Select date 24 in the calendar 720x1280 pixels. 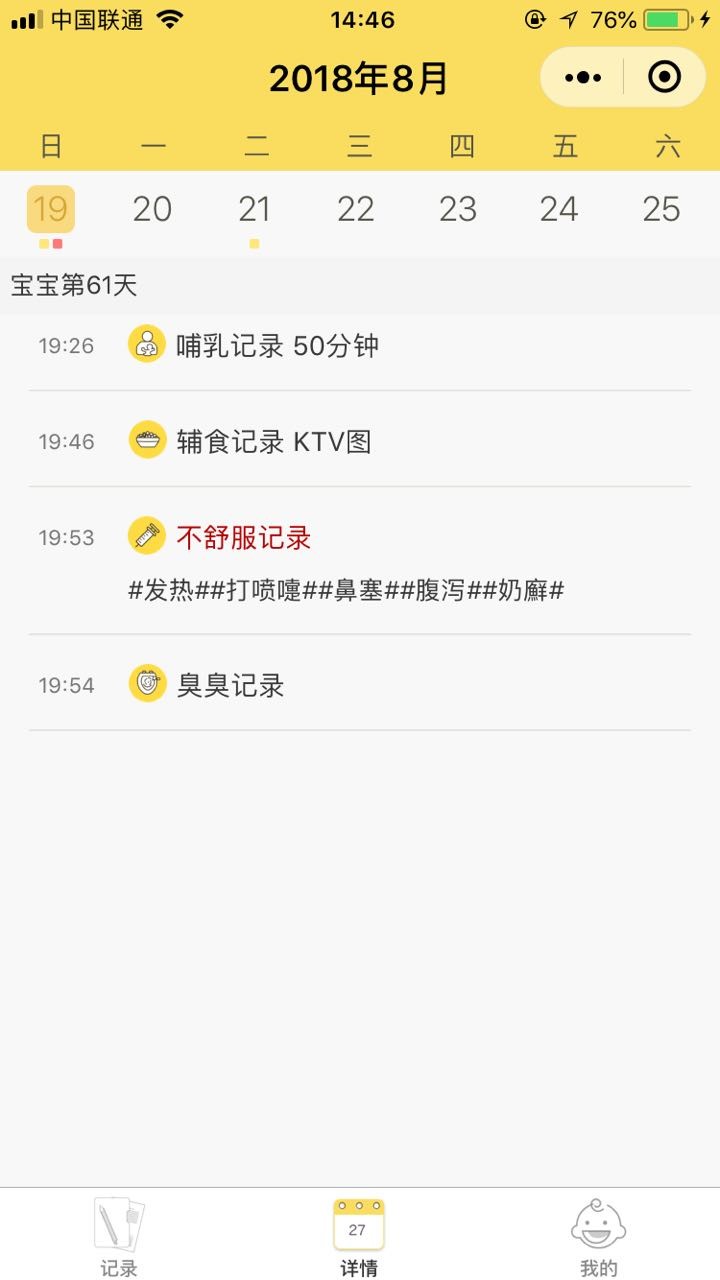coord(559,209)
